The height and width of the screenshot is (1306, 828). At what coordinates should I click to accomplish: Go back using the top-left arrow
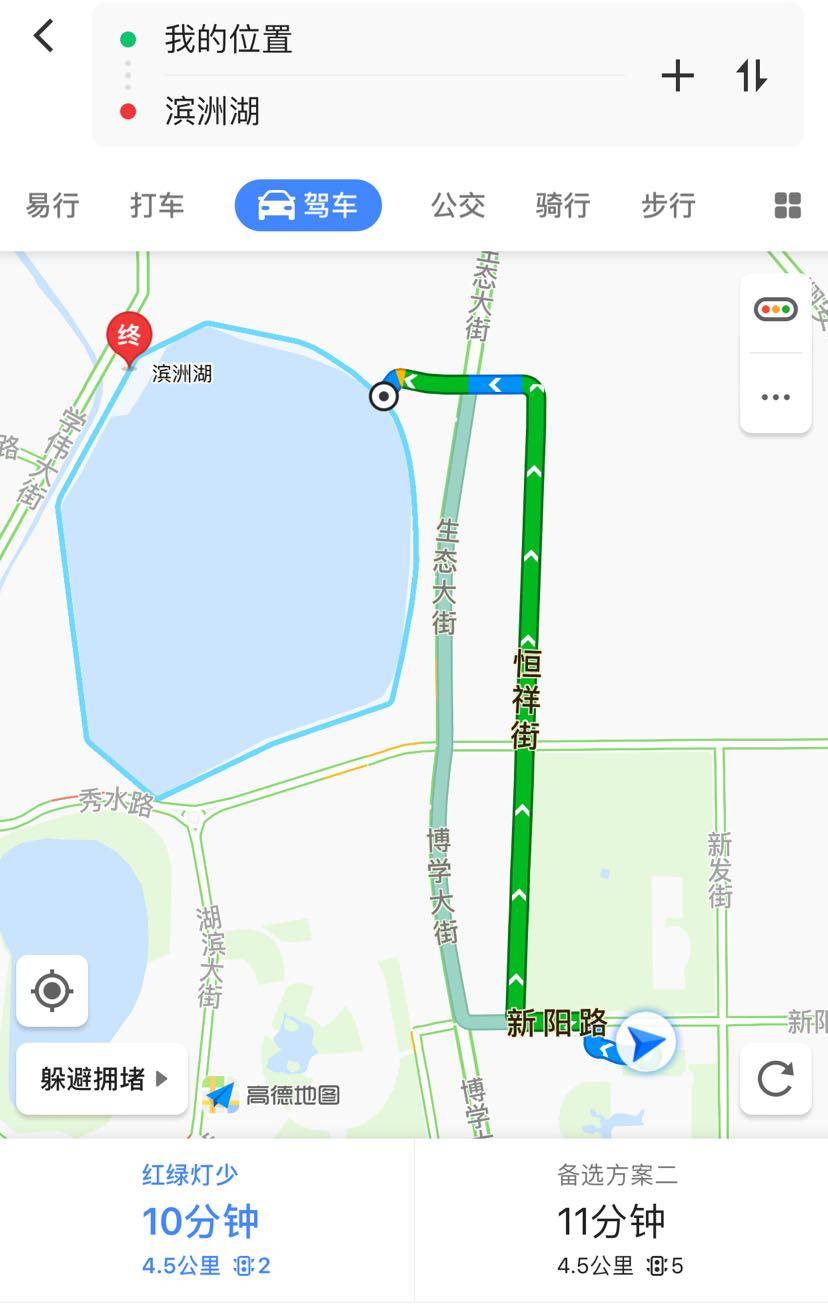pos(44,37)
